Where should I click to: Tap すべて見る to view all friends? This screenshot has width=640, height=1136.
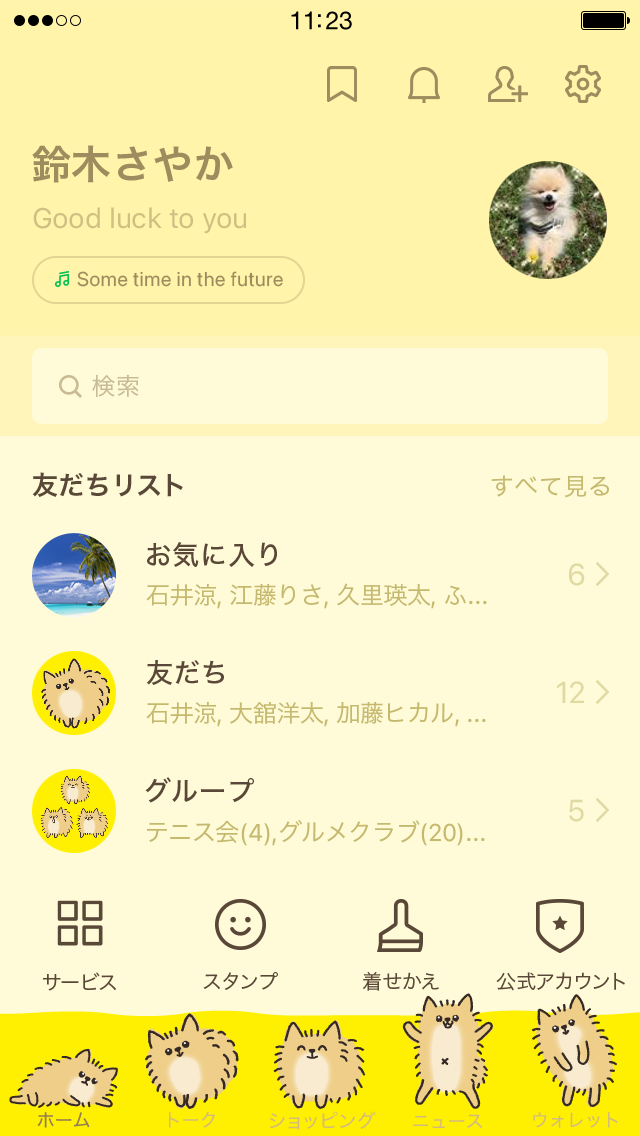pos(550,486)
